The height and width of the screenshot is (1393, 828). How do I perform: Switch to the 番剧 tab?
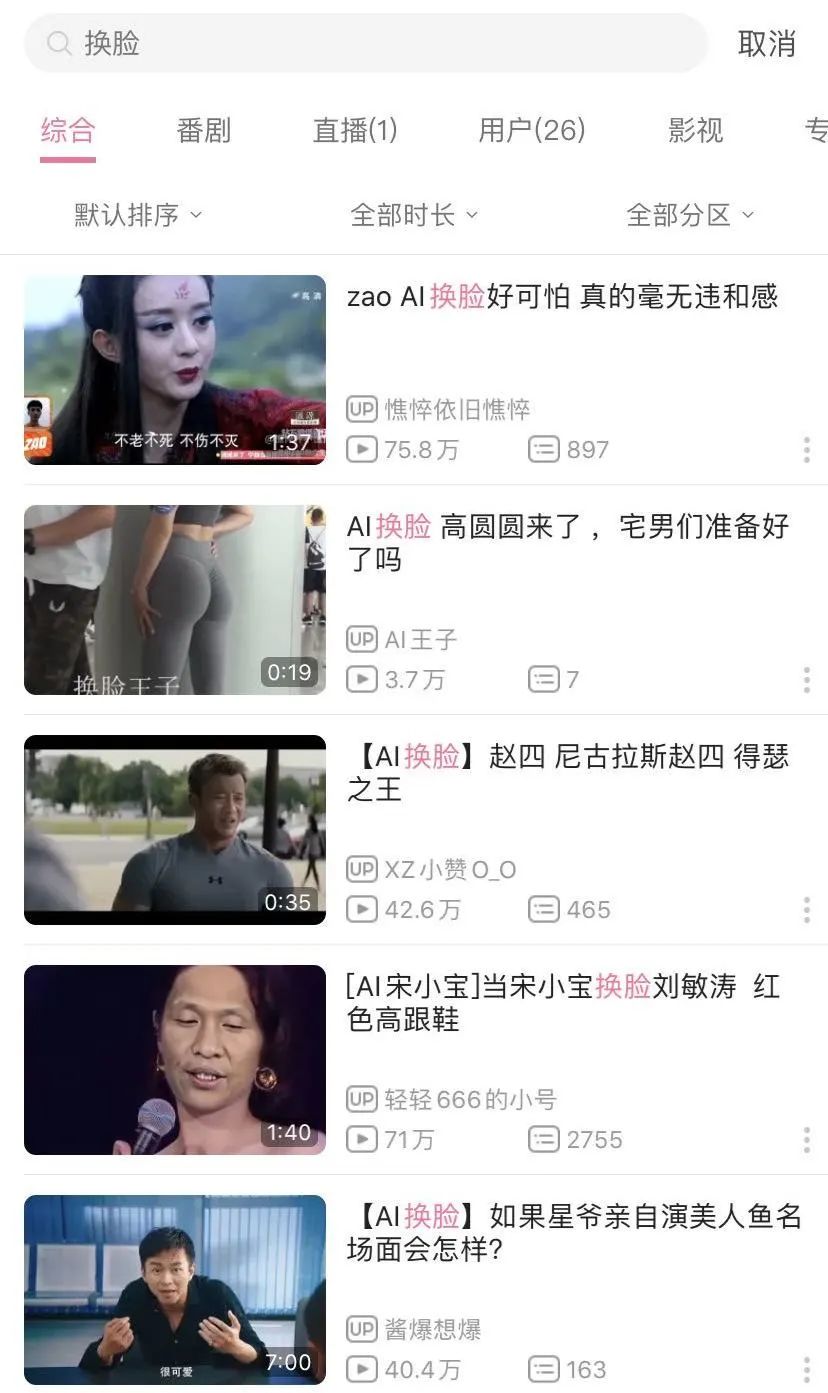(203, 130)
